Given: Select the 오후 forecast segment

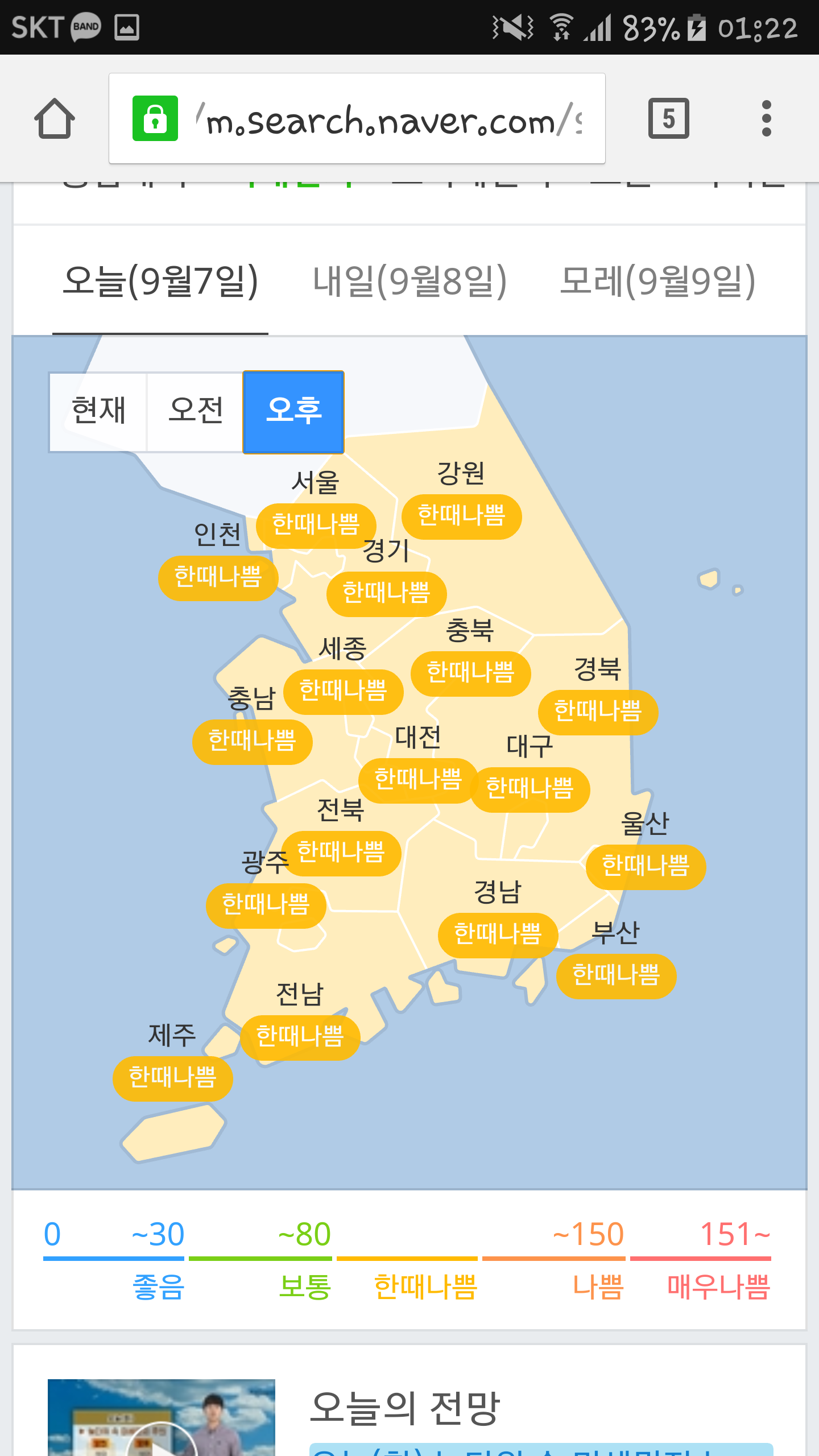Looking at the screenshot, I should pos(293,411).
